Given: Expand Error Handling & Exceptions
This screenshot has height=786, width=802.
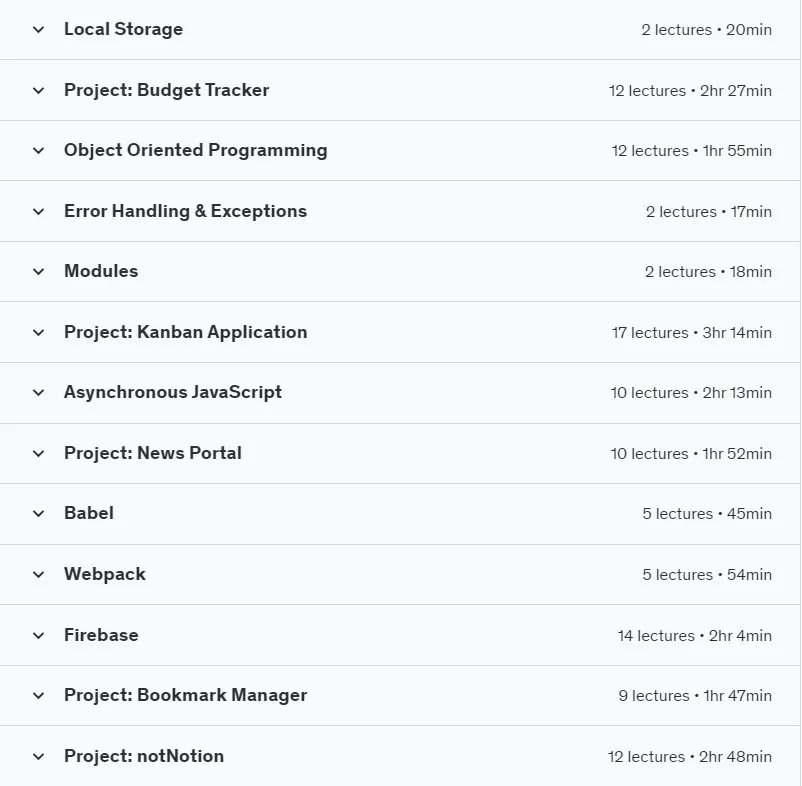Looking at the screenshot, I should [x=400, y=211].
